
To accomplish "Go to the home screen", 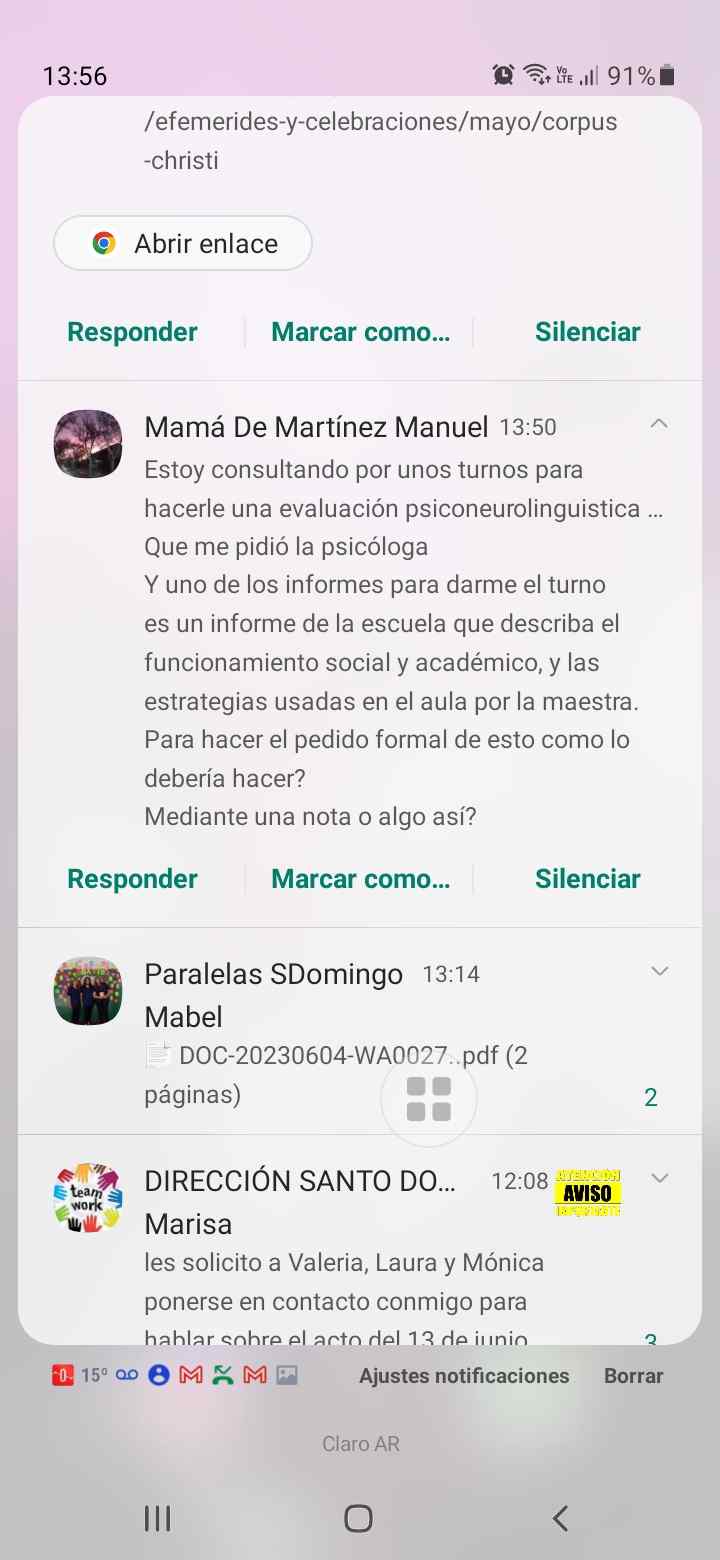I will click(x=358, y=1518).
